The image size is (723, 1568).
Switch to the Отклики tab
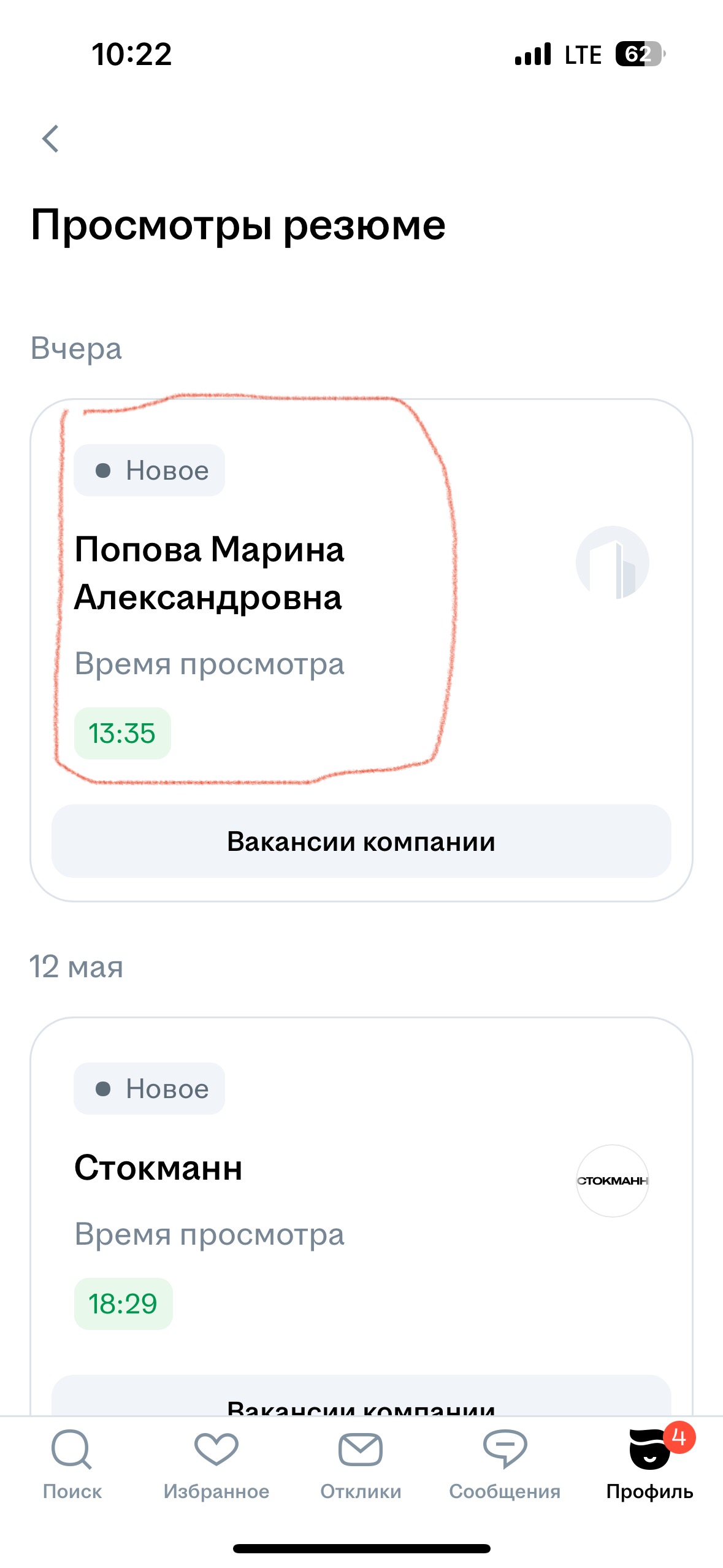click(x=361, y=1464)
